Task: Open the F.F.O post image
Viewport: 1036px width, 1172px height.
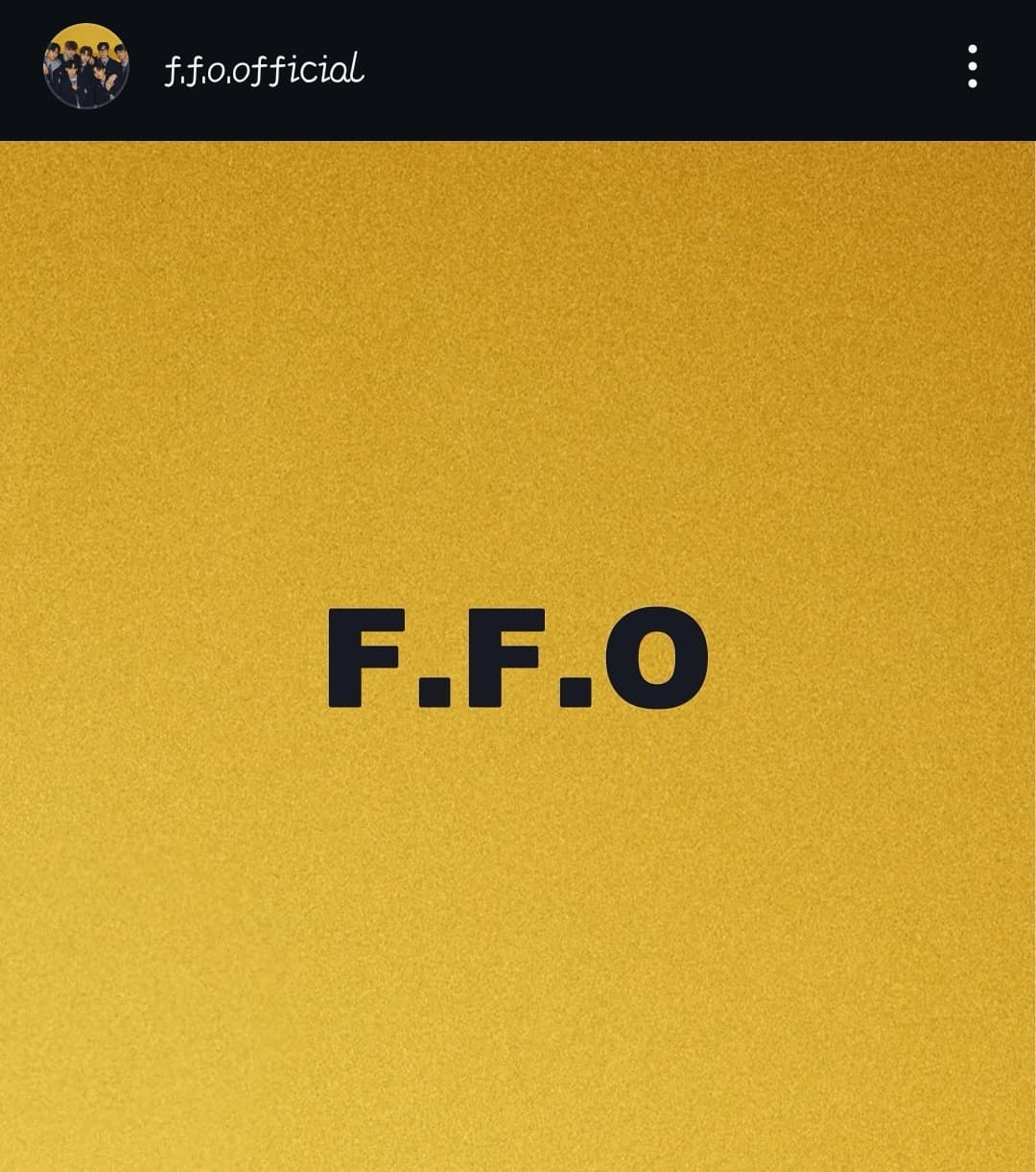Action: coord(518,656)
